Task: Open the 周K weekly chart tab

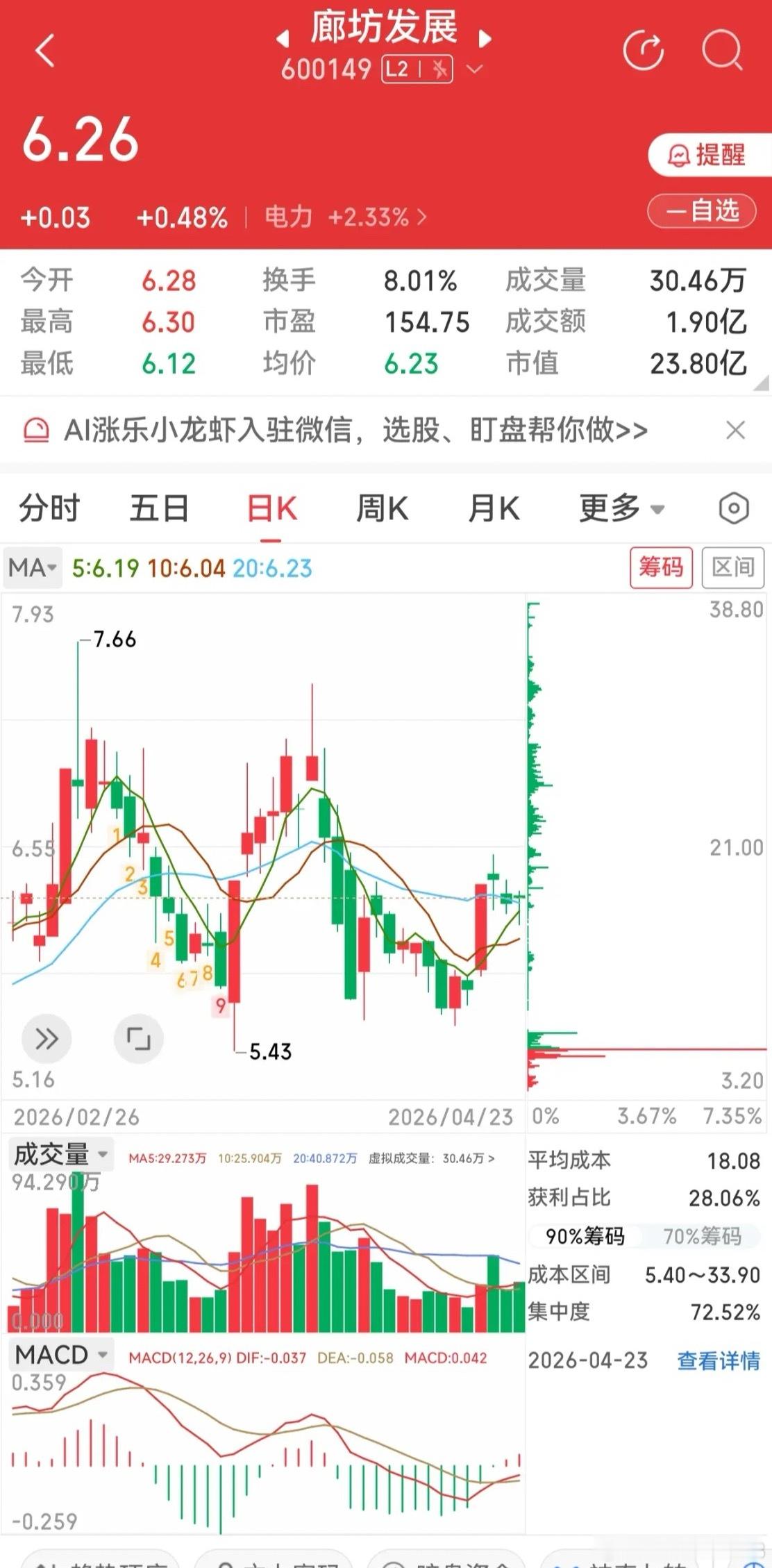Action: (x=381, y=508)
